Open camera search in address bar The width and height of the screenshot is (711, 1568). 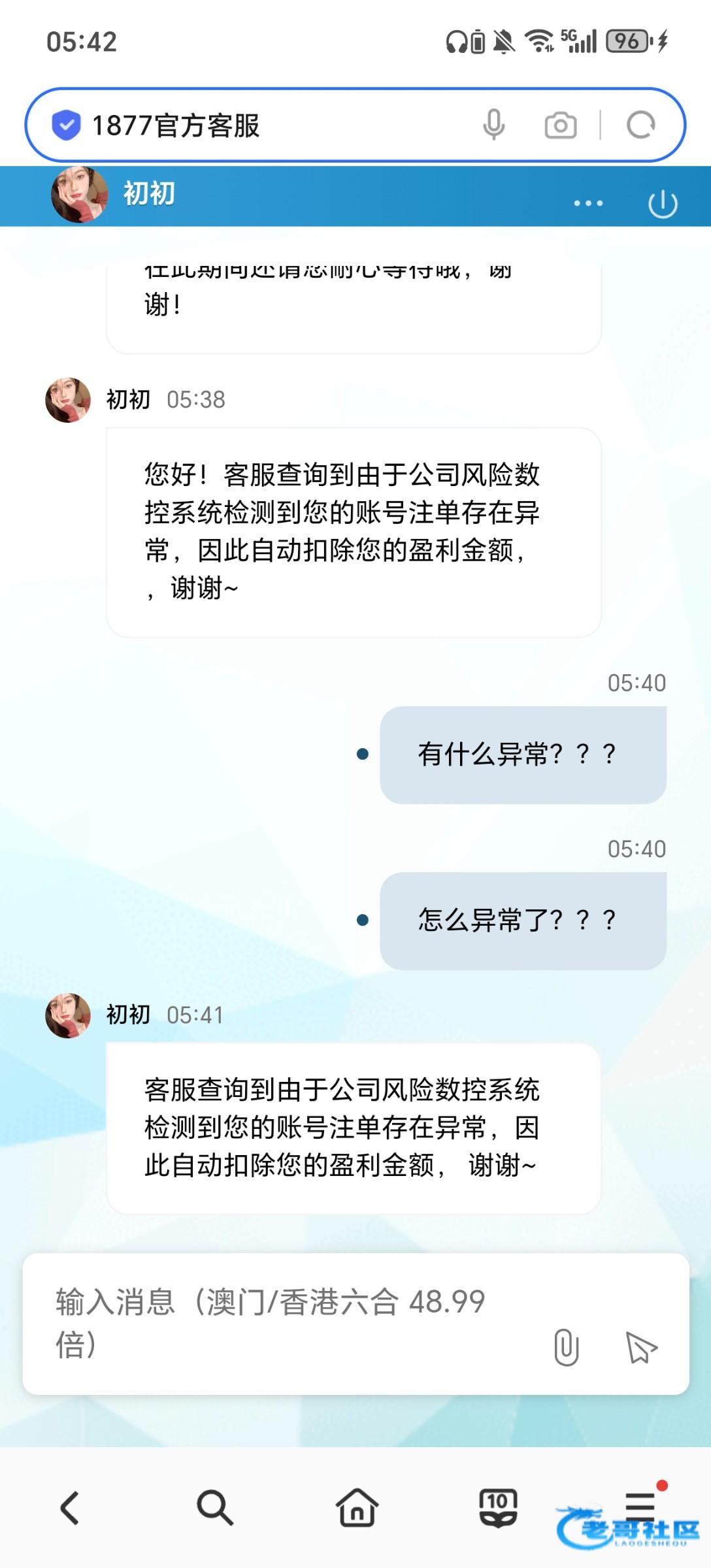[560, 125]
